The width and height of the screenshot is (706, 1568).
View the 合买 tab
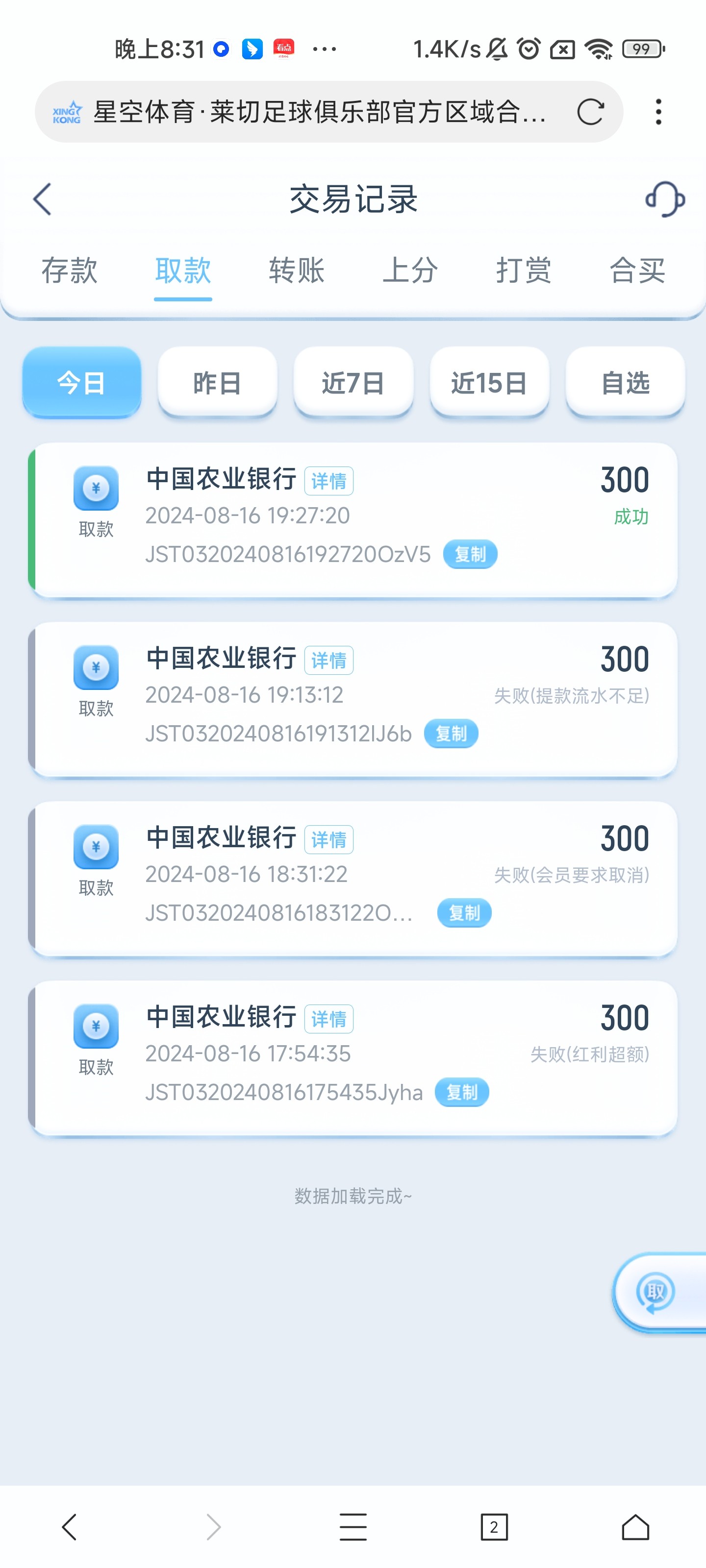pyautogui.click(x=637, y=270)
